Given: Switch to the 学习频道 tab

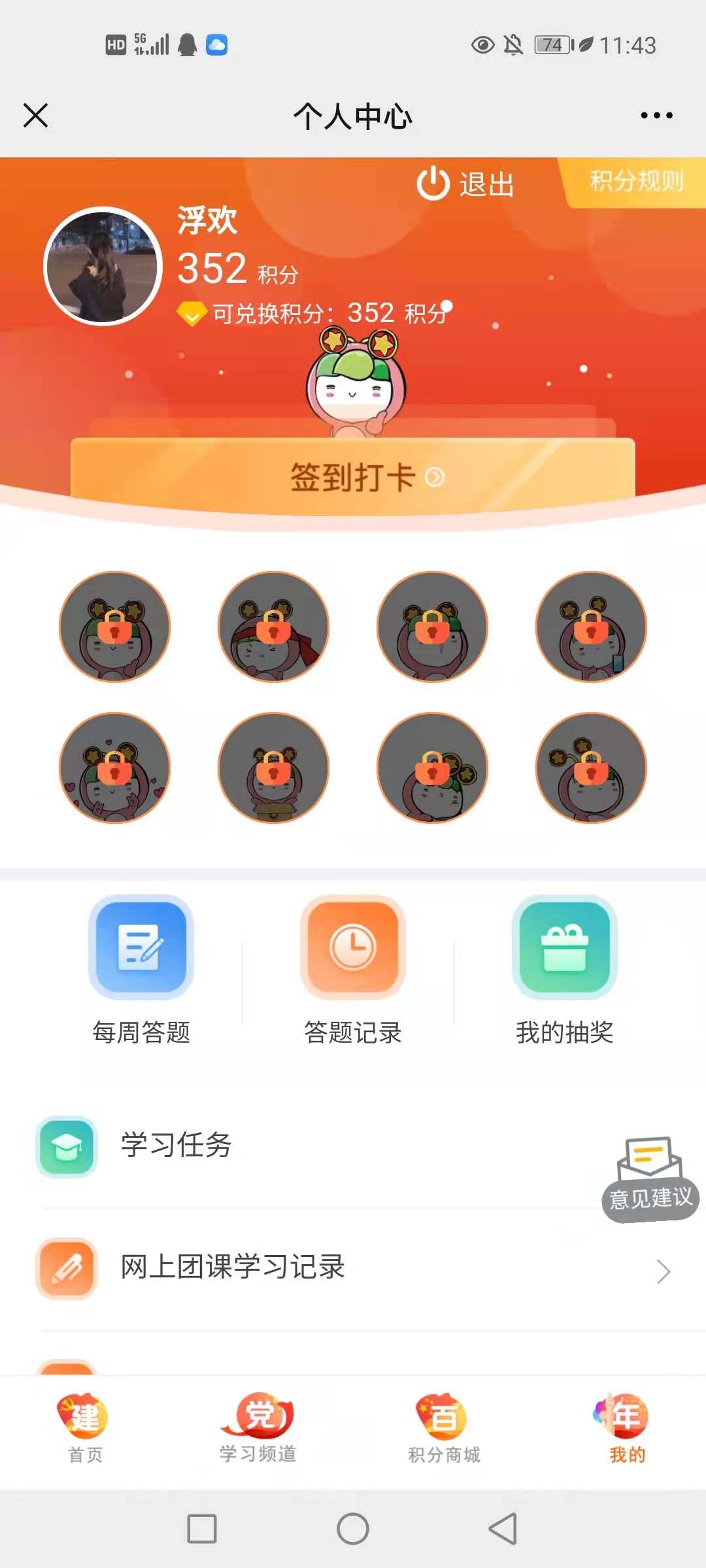Looking at the screenshot, I should point(258,1428).
